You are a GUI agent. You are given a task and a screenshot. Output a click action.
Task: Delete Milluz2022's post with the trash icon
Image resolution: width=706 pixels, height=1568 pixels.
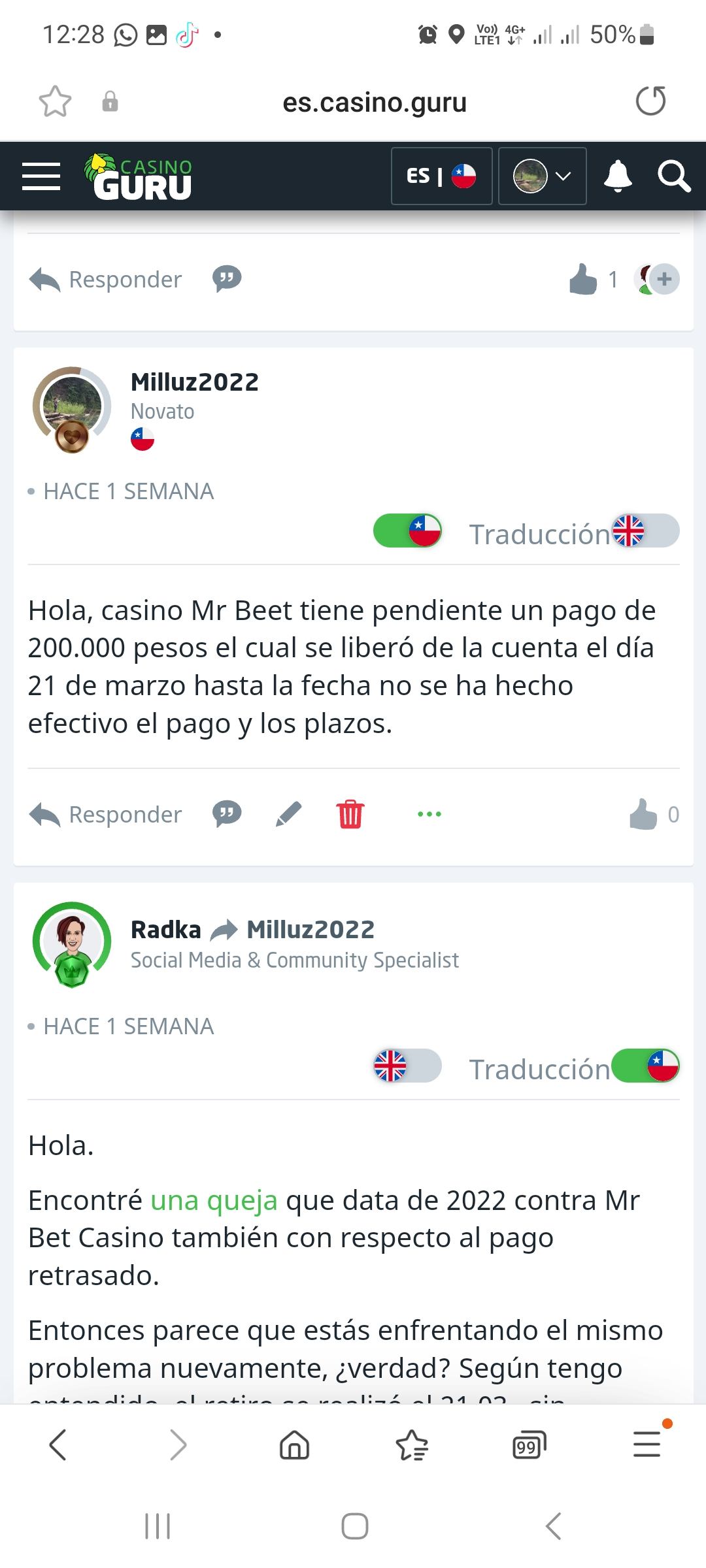350,814
